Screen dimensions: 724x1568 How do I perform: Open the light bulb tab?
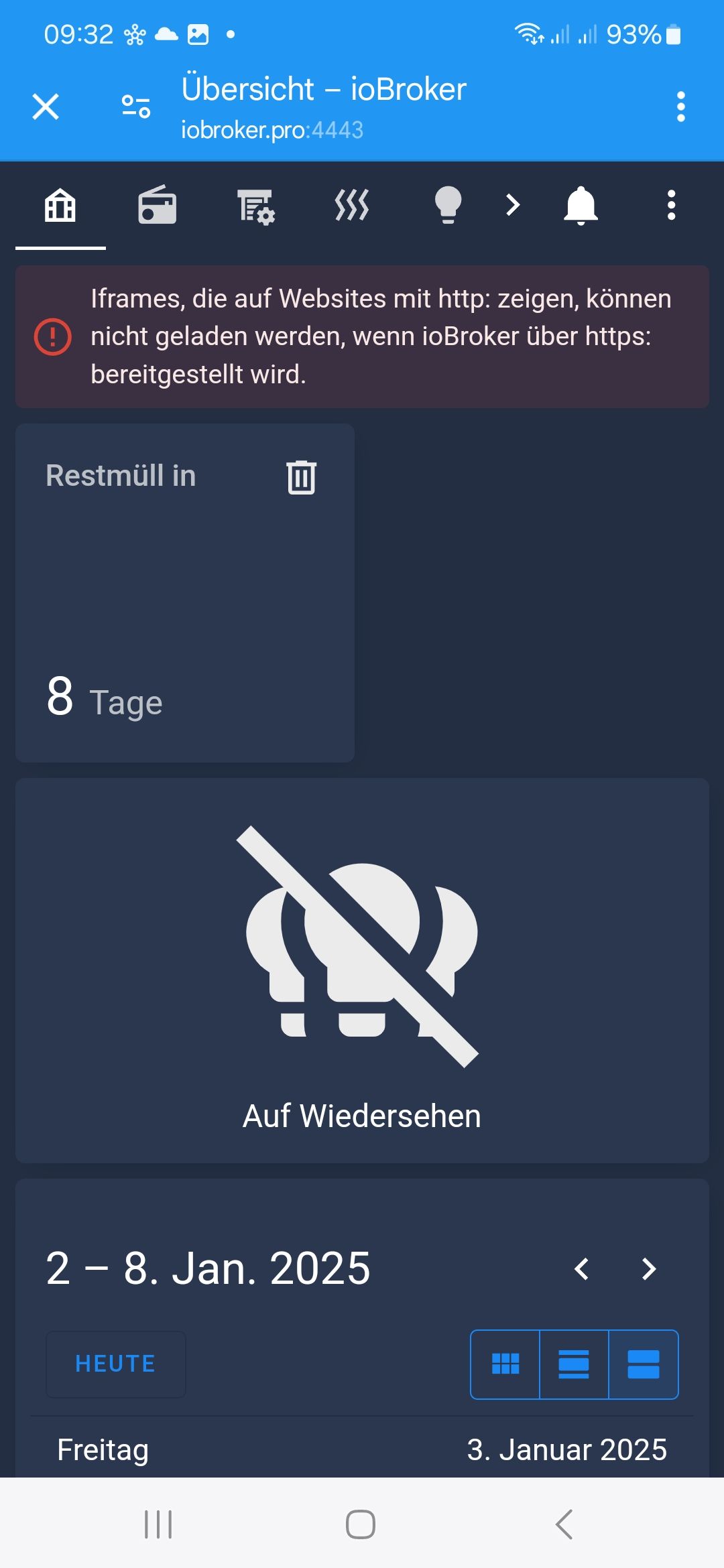point(448,204)
